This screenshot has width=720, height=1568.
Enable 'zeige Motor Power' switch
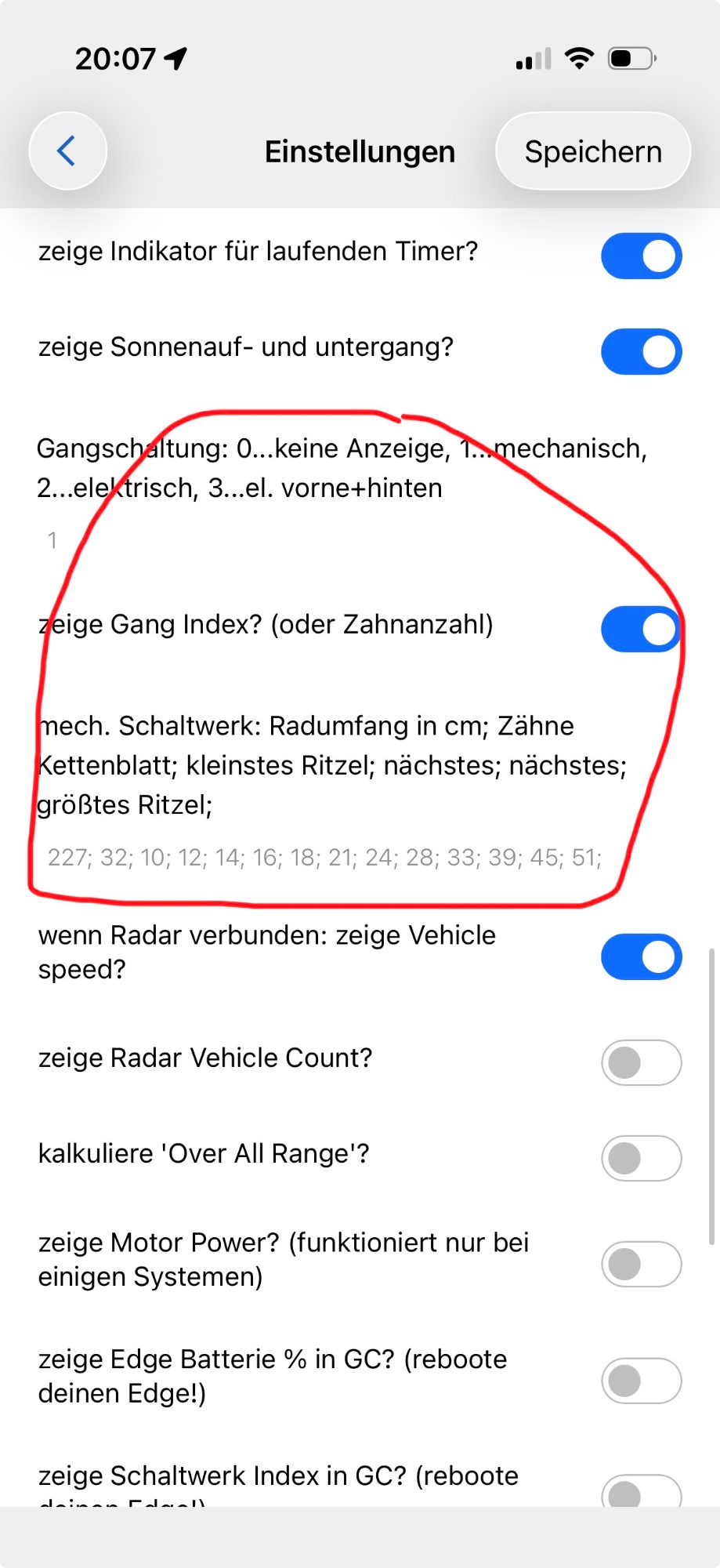pyautogui.click(x=641, y=1264)
